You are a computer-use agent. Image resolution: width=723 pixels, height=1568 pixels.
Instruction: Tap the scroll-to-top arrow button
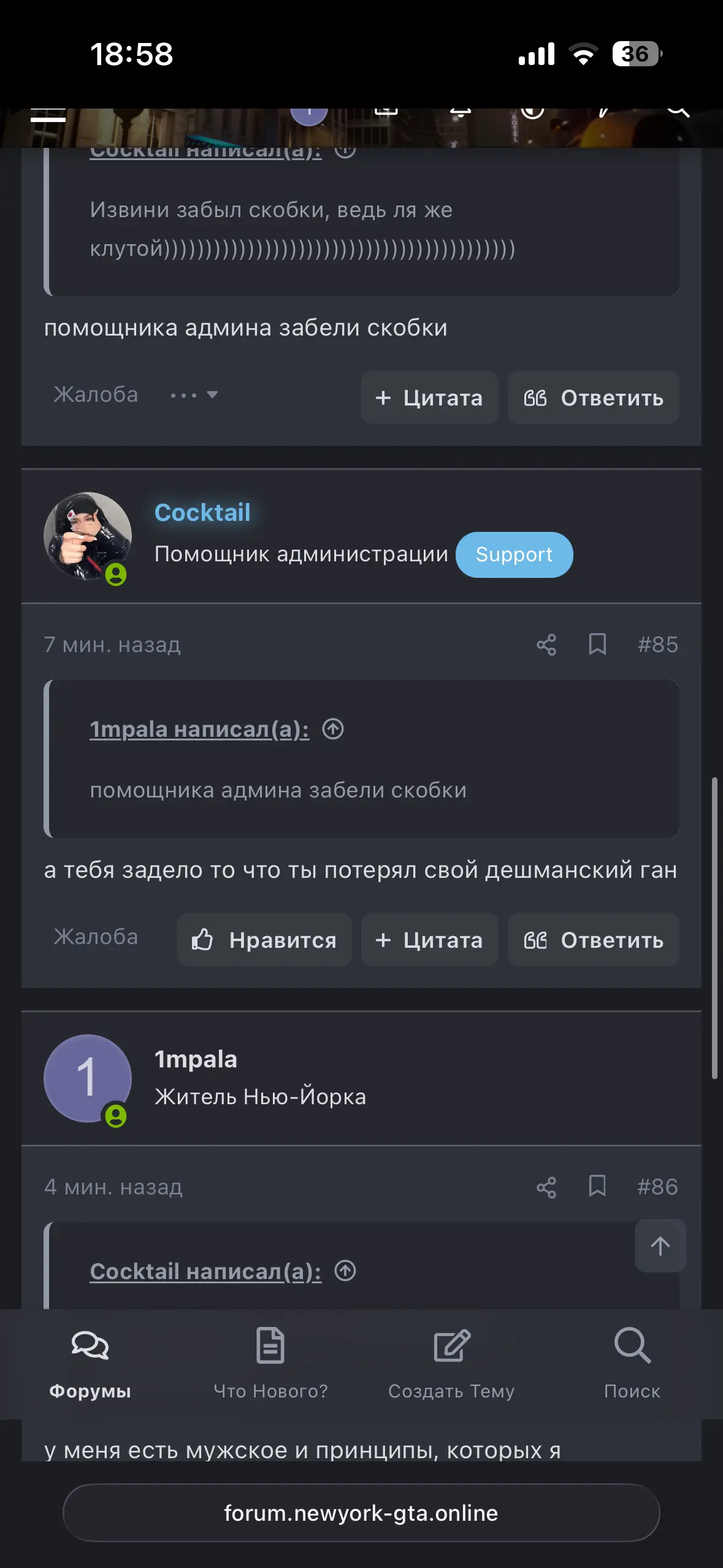[x=660, y=1246]
